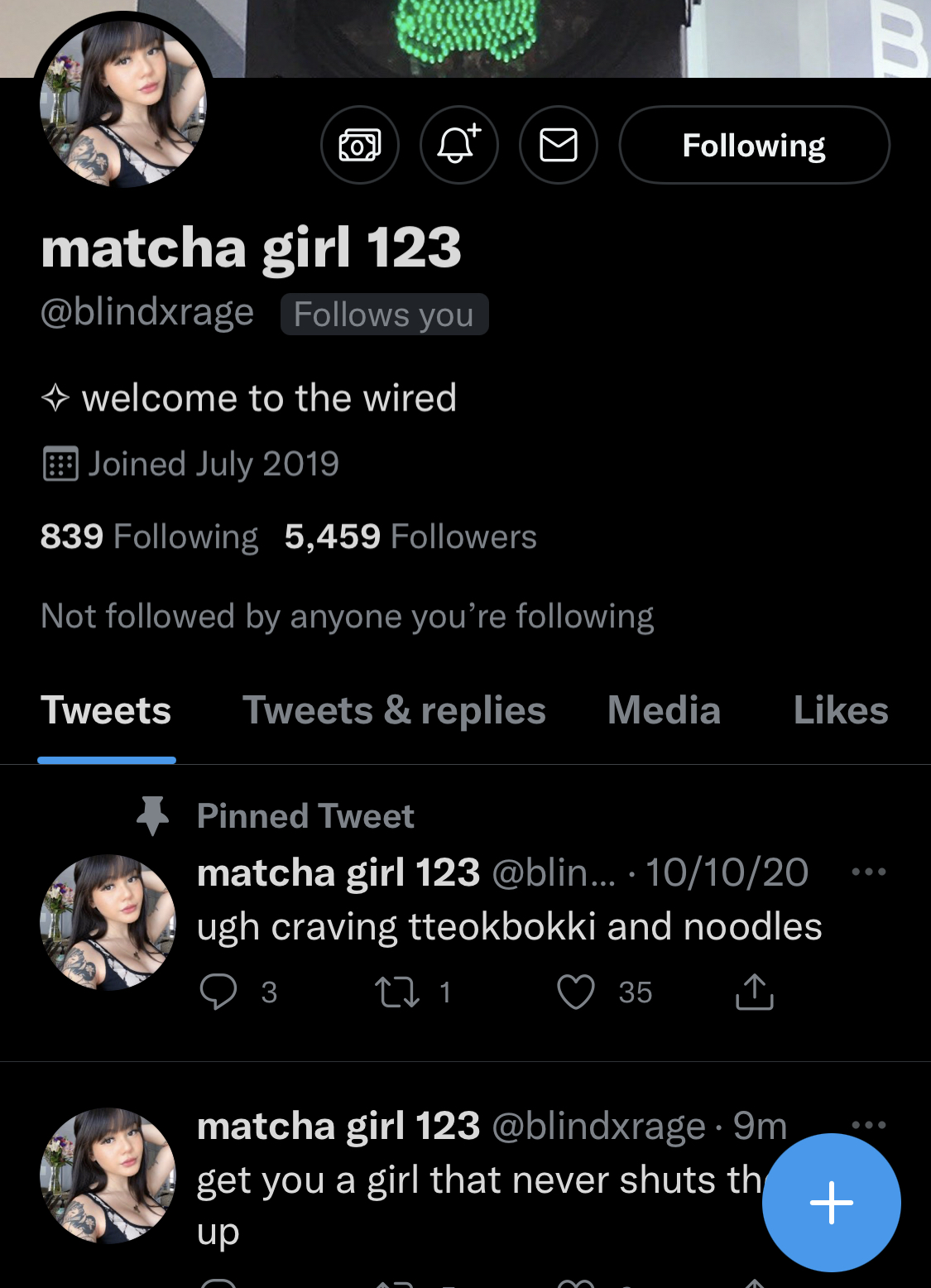
Task: Open more options on the pinned tweet
Action: (868, 872)
